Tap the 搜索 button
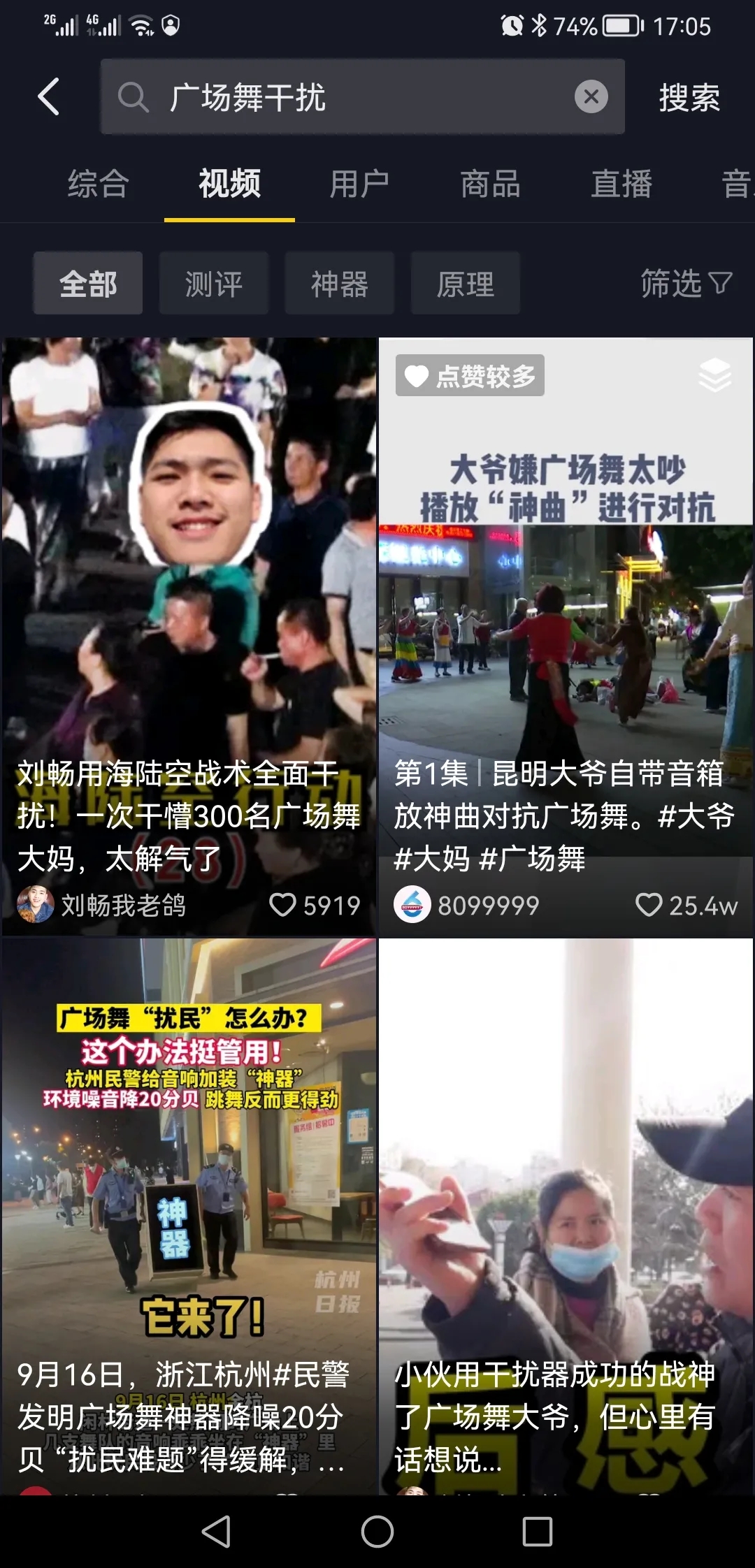The image size is (755, 1568). pos(689,97)
